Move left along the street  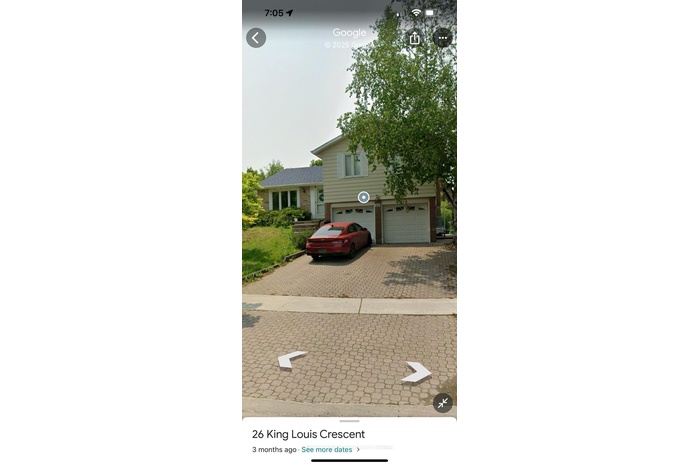coord(291,359)
